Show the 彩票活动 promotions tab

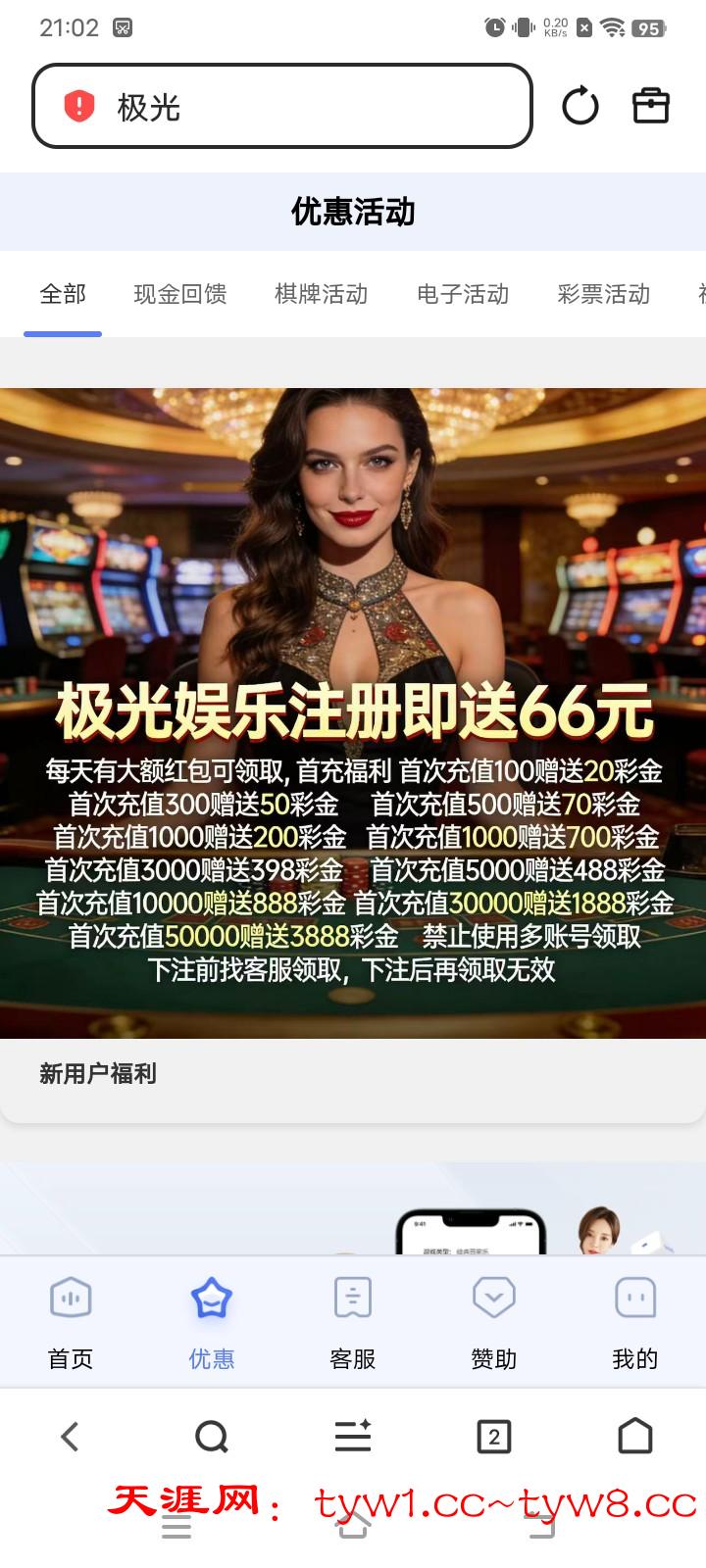(x=604, y=294)
